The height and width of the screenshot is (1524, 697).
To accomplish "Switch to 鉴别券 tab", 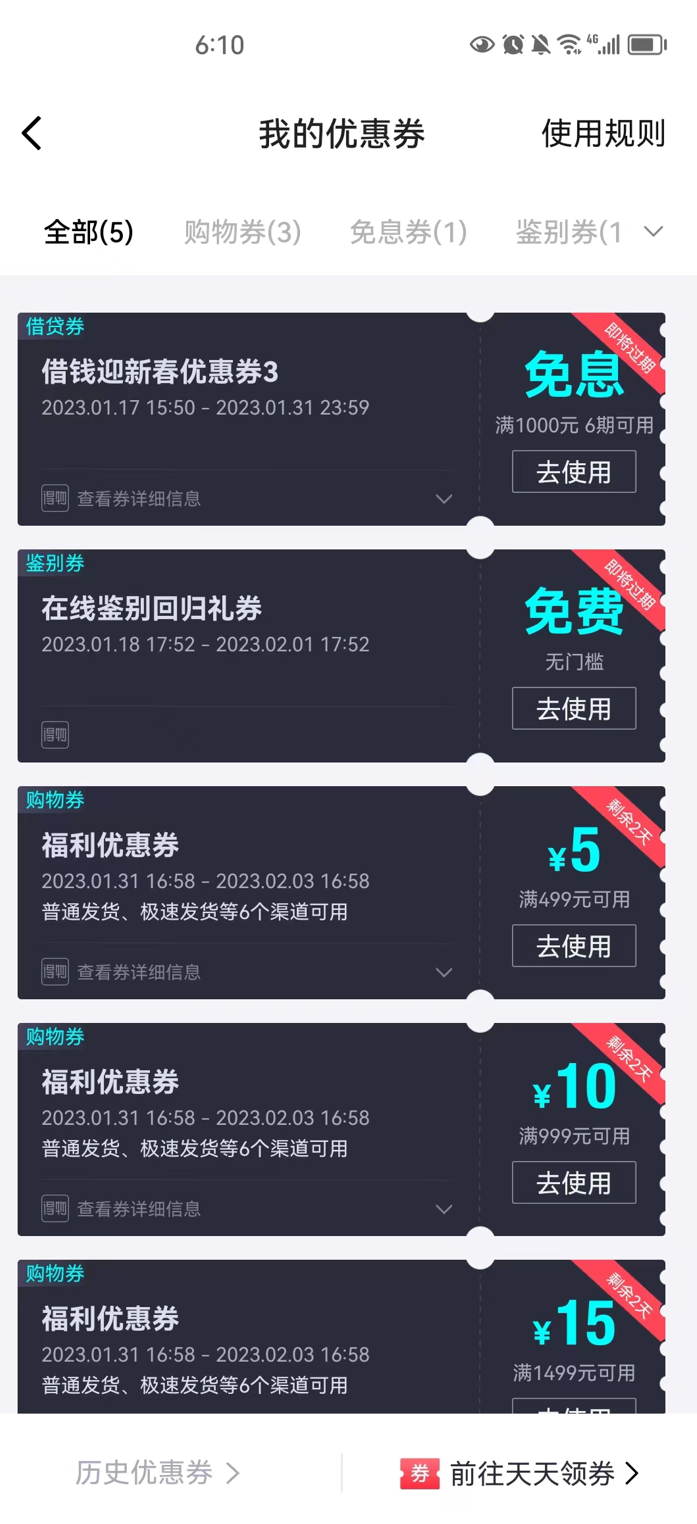I will tap(567, 232).
